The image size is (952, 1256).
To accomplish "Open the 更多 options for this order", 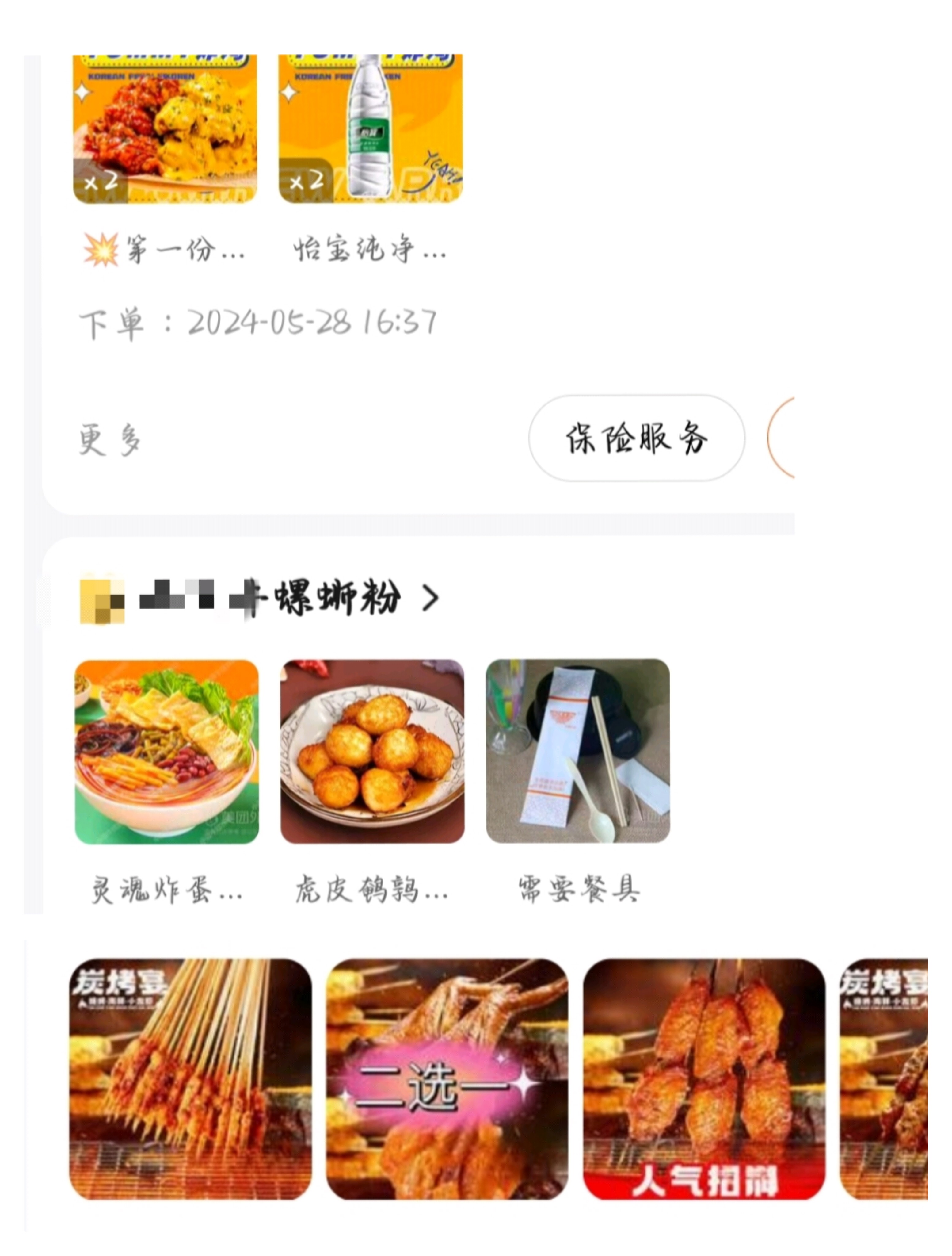I will click(x=109, y=440).
